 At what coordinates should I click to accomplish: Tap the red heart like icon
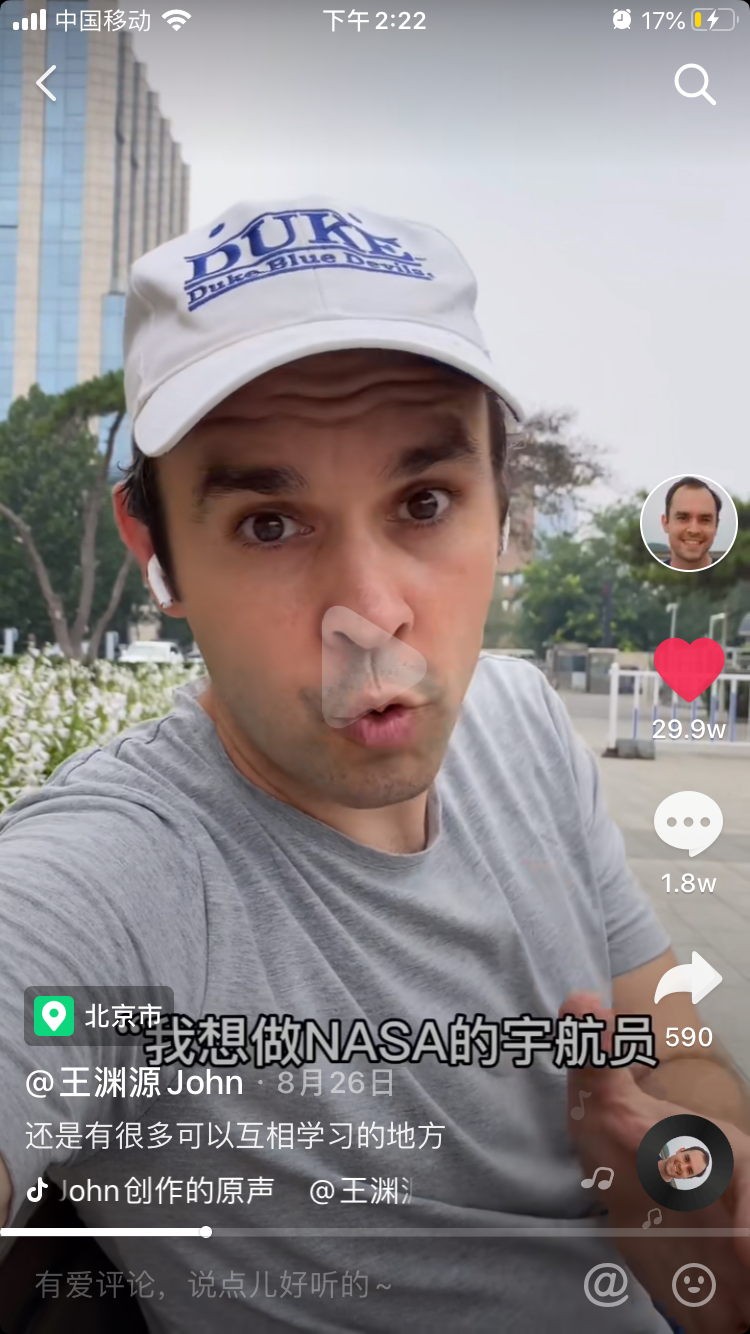689,670
